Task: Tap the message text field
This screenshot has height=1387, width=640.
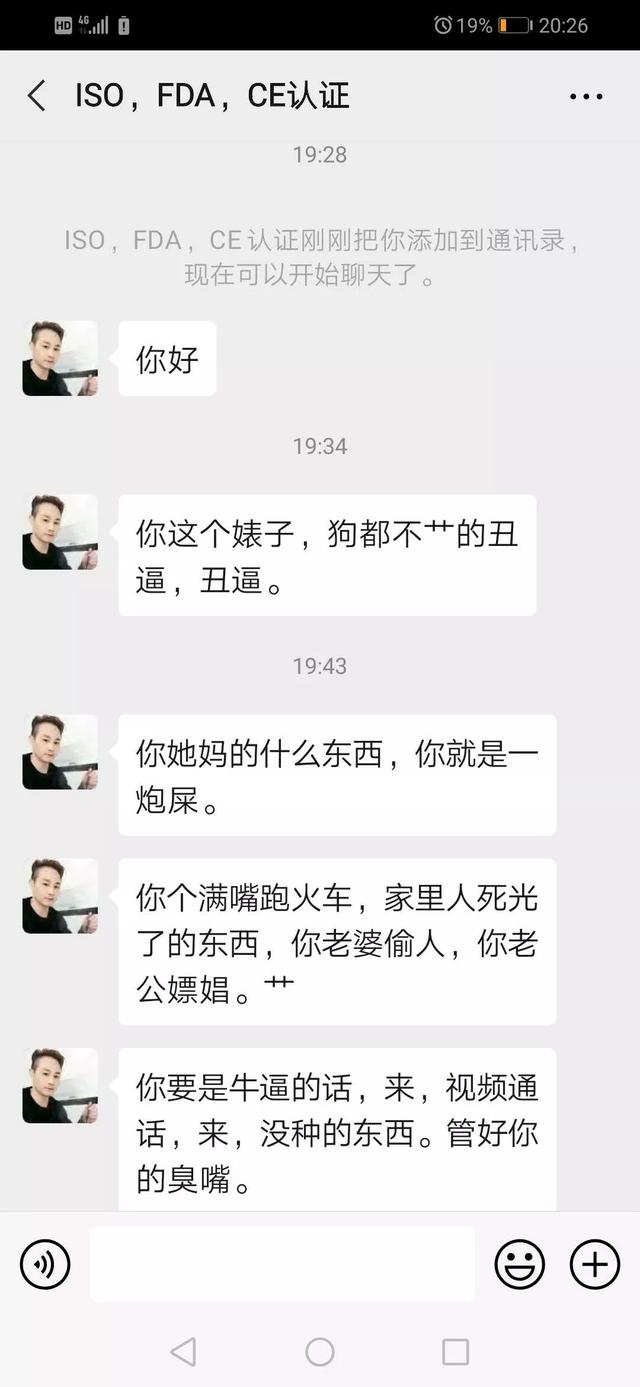Action: pos(282,1265)
